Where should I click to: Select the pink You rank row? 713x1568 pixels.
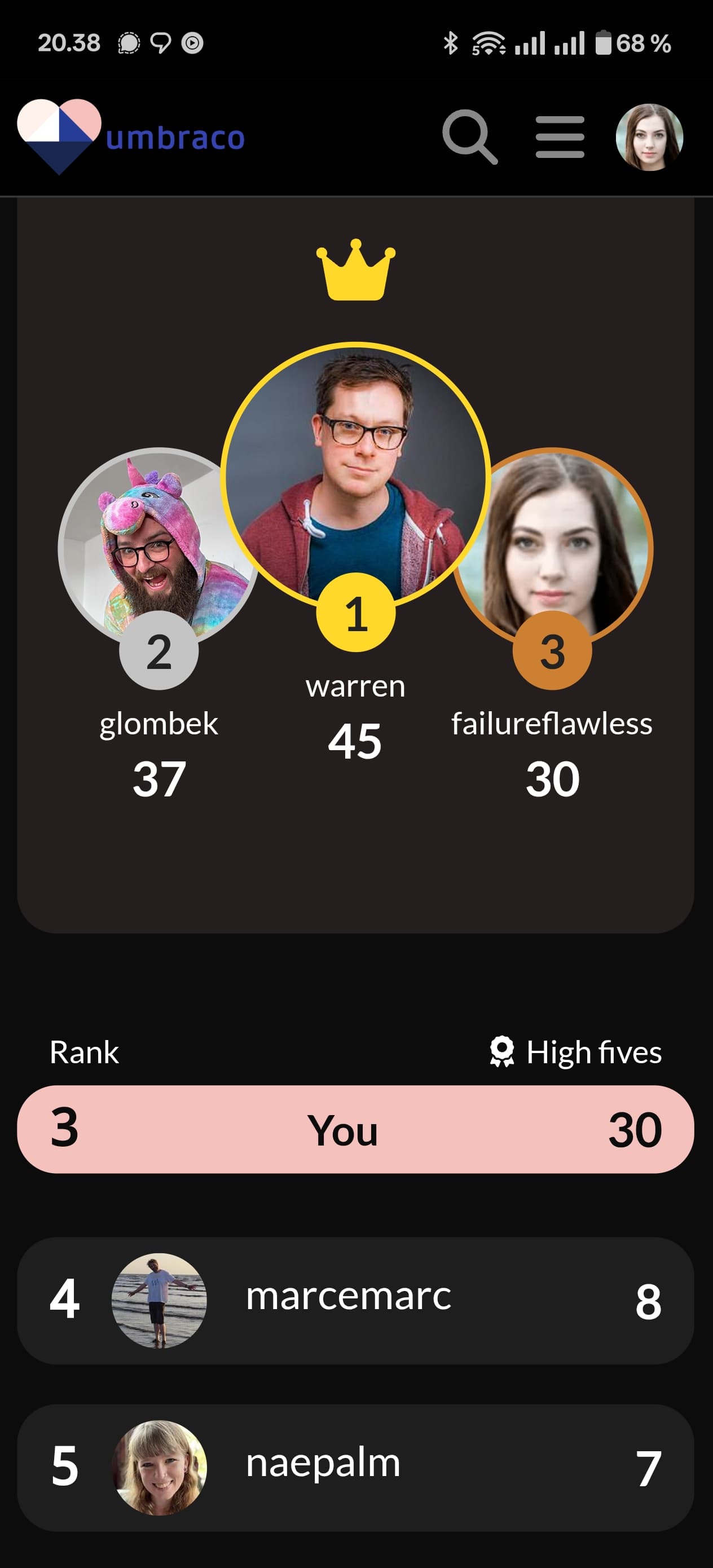point(355,1129)
